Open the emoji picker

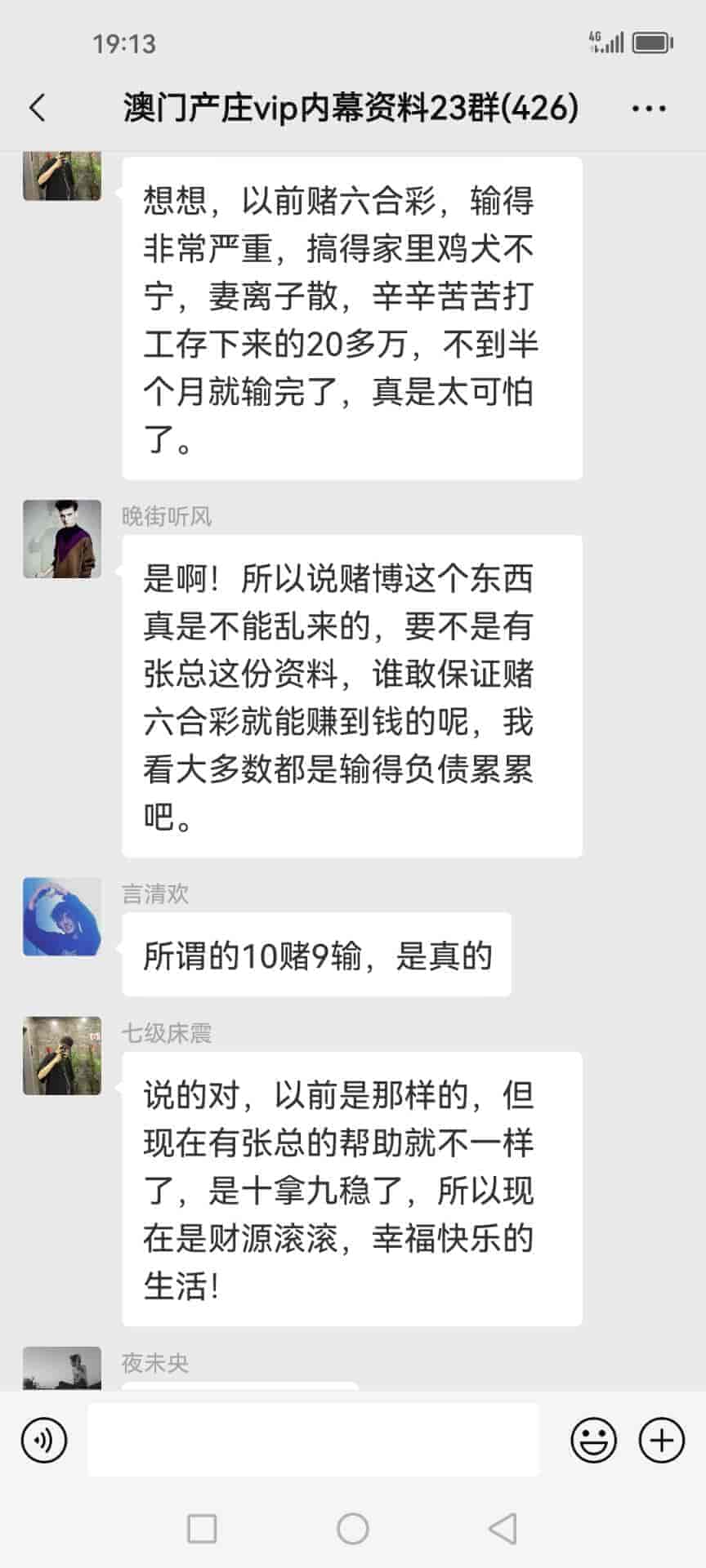[x=593, y=1440]
